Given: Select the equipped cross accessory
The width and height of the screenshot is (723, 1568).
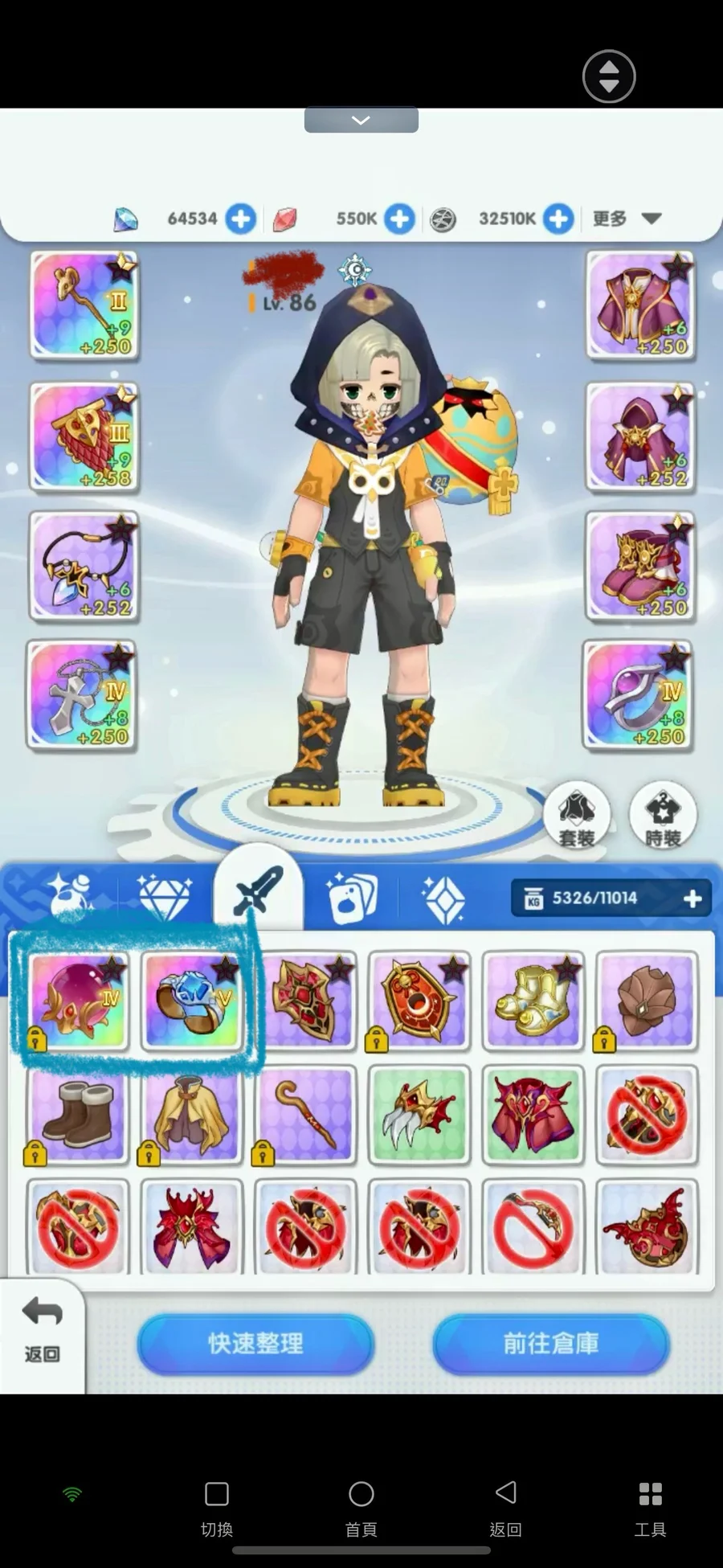Looking at the screenshot, I should tap(81, 695).
